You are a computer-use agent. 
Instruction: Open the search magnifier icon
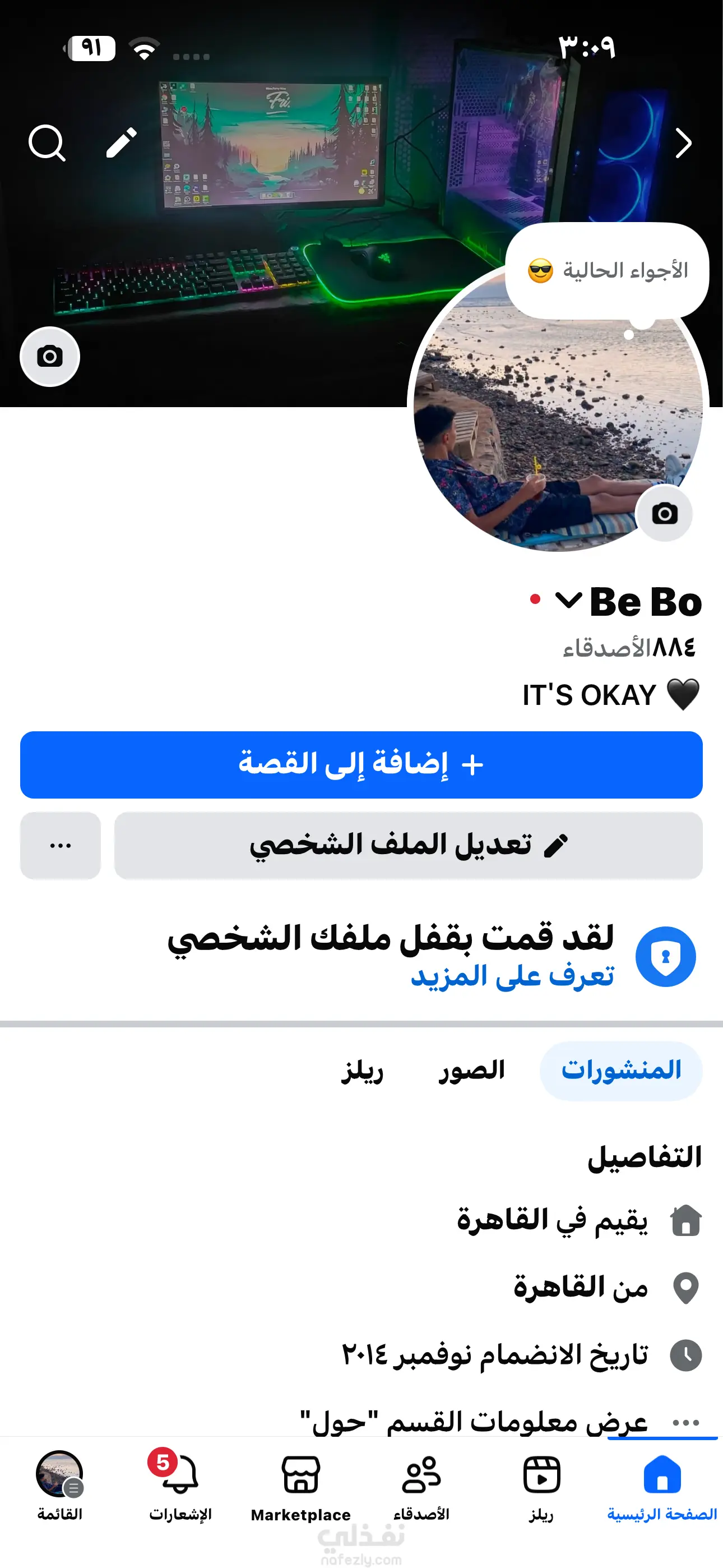[x=47, y=143]
